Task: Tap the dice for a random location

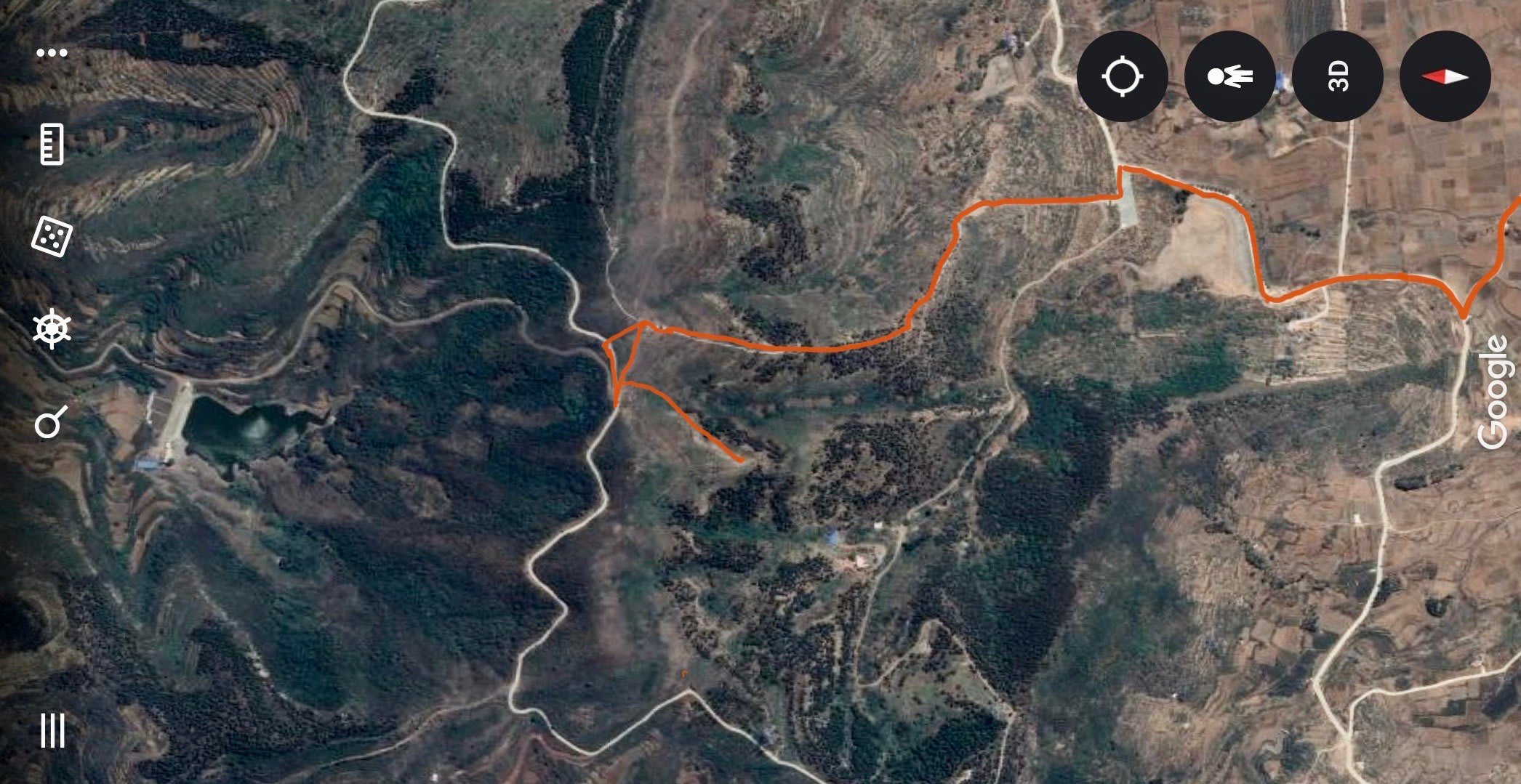Action: [52, 236]
